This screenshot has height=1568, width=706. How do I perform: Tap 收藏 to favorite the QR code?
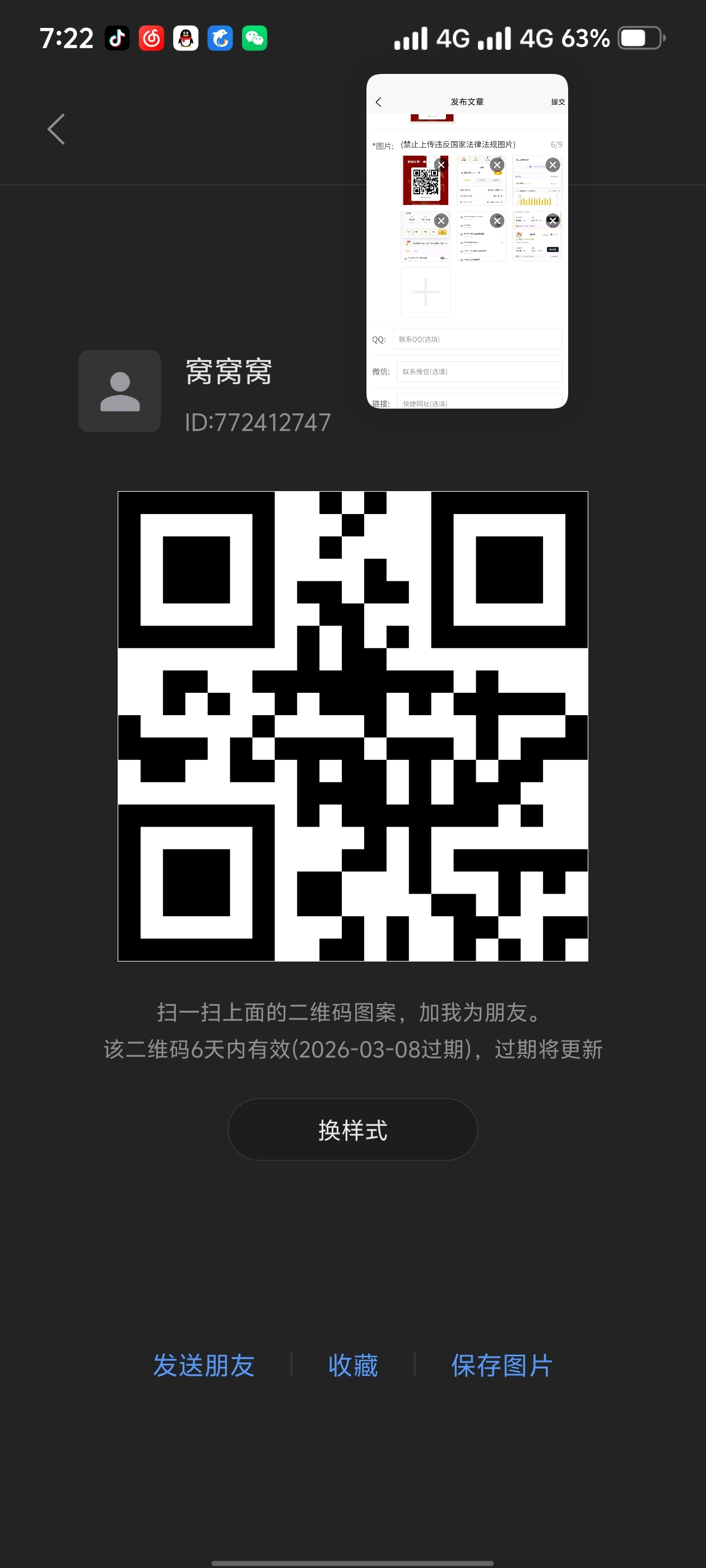pos(352,1365)
